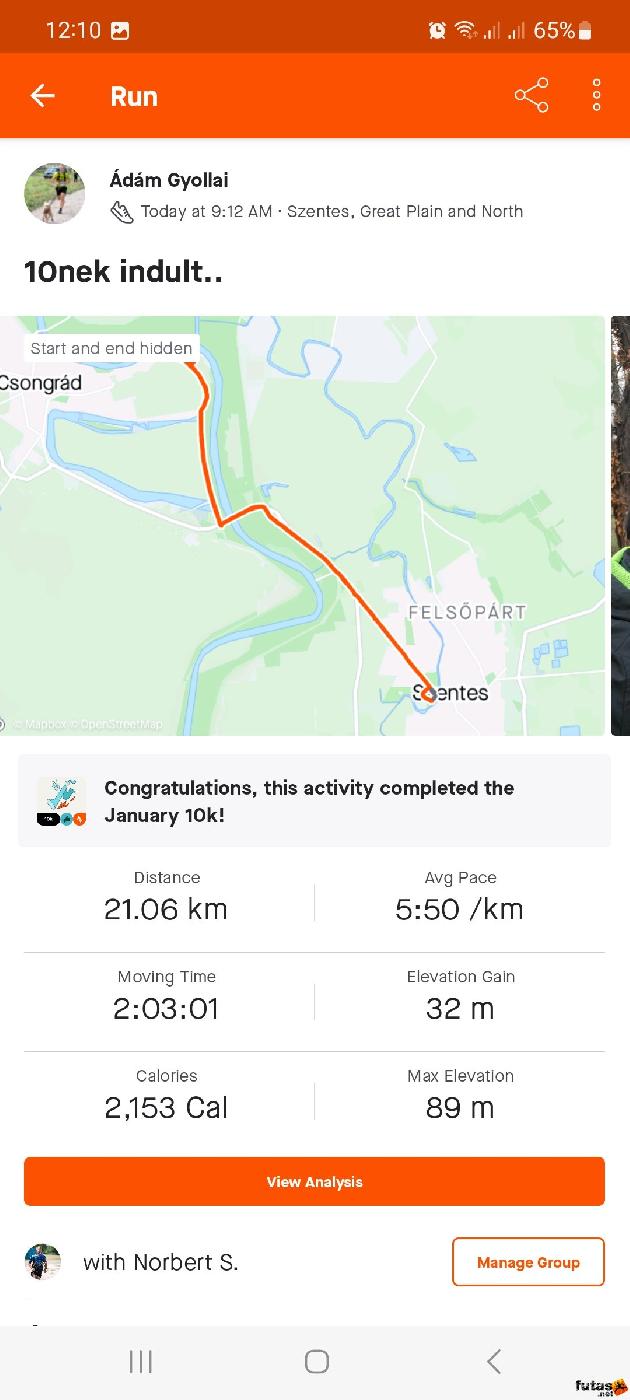The image size is (630, 1400).
Task: Tap Manage Group button
Action: click(528, 1262)
